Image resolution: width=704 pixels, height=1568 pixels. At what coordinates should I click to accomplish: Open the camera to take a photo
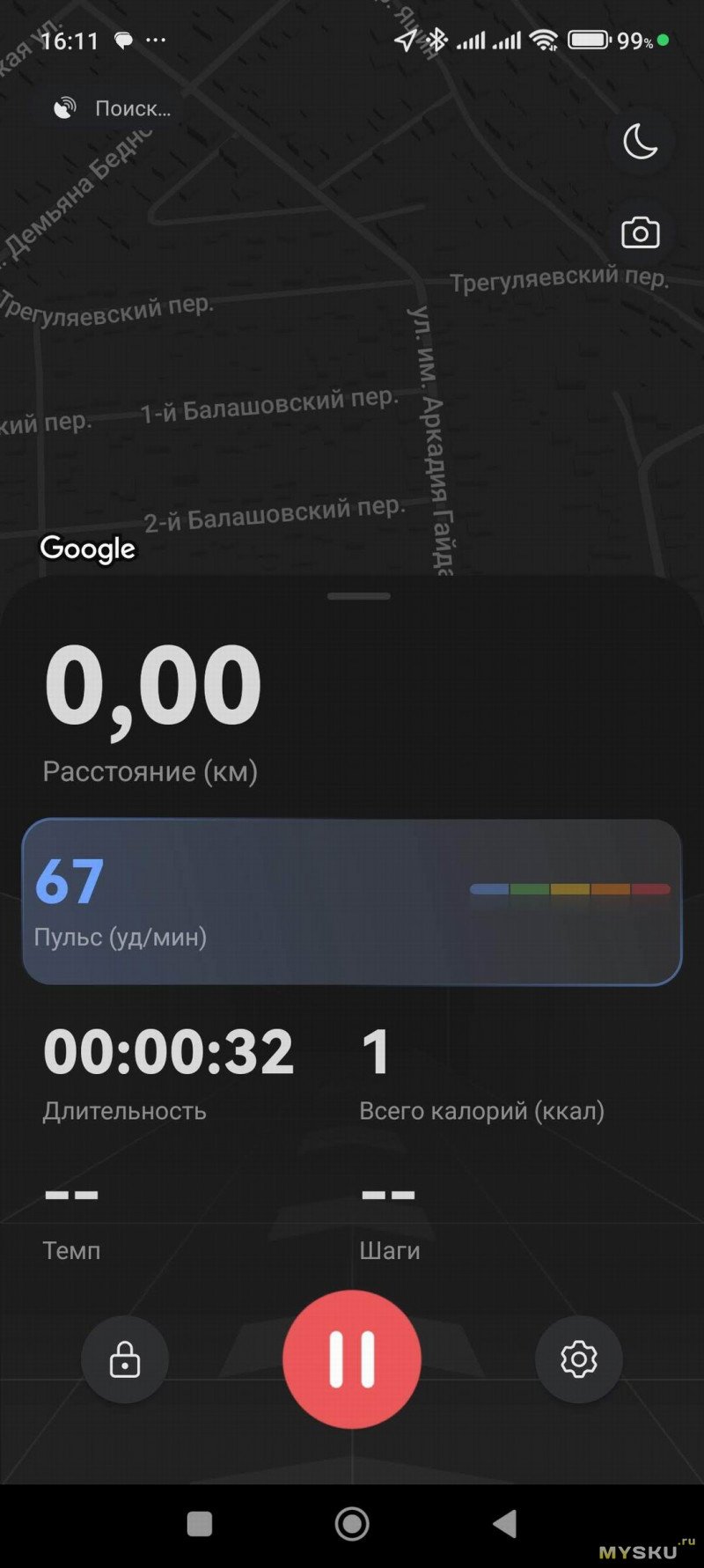(640, 233)
